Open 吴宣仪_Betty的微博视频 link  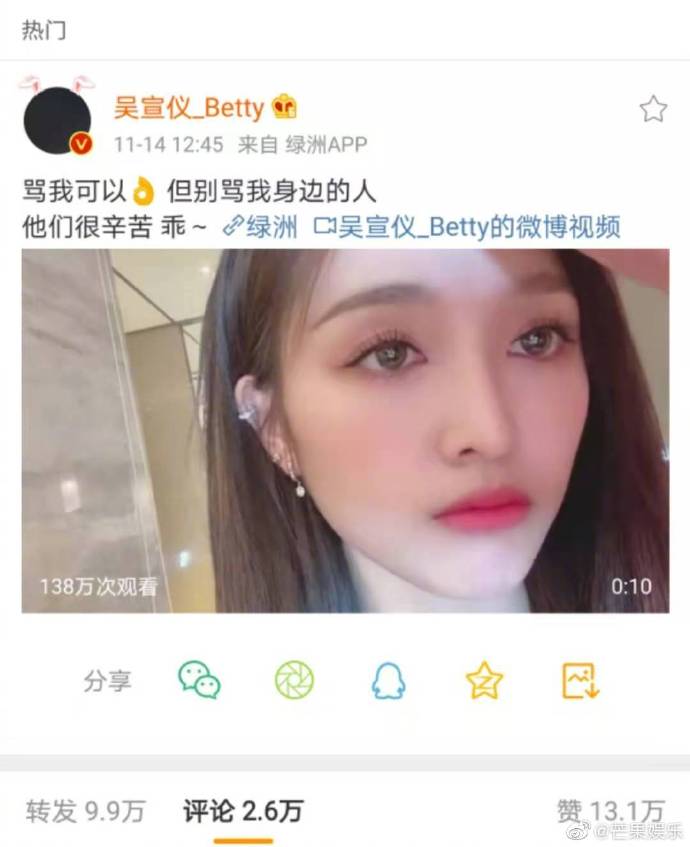coord(467,227)
